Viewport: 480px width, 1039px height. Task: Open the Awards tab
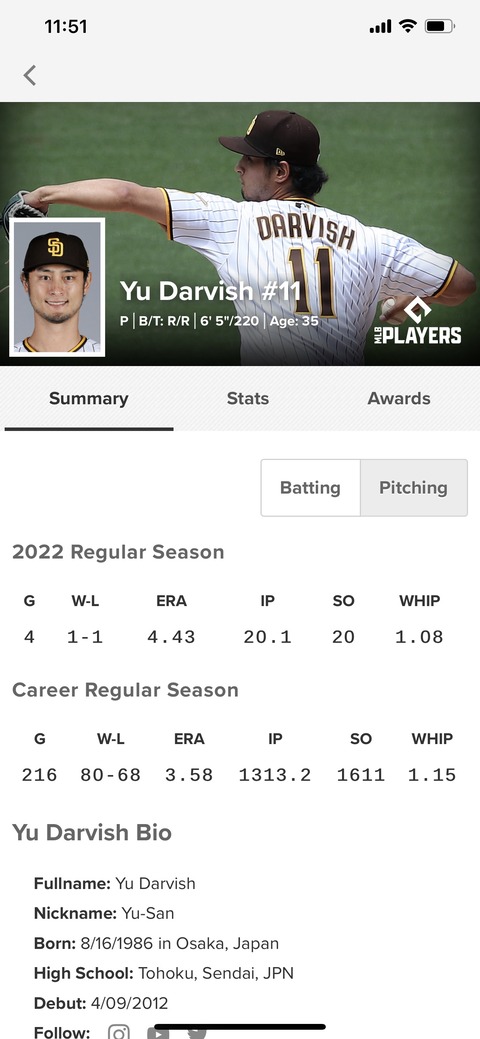tap(399, 398)
